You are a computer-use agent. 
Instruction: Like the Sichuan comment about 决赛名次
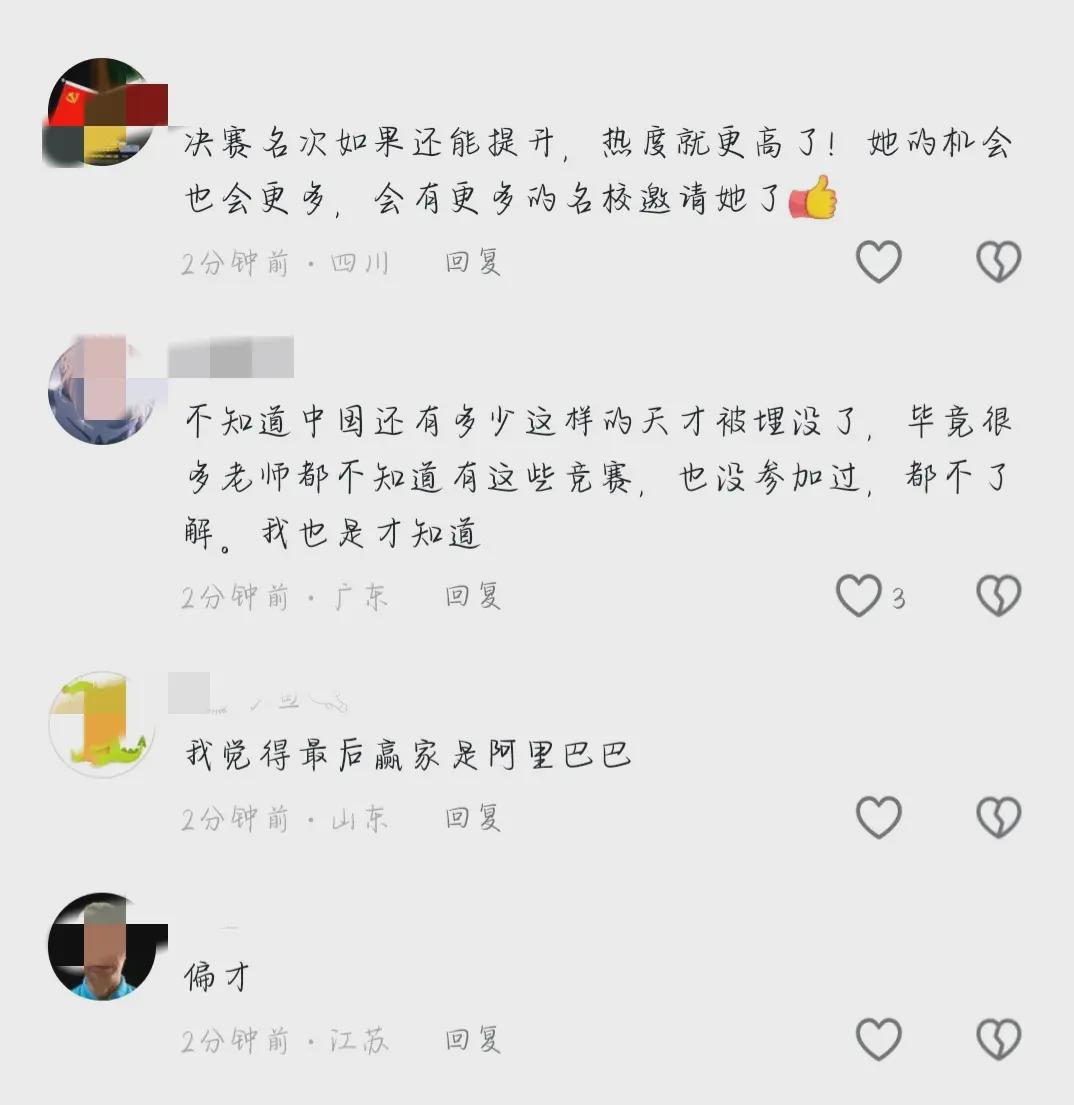879,262
